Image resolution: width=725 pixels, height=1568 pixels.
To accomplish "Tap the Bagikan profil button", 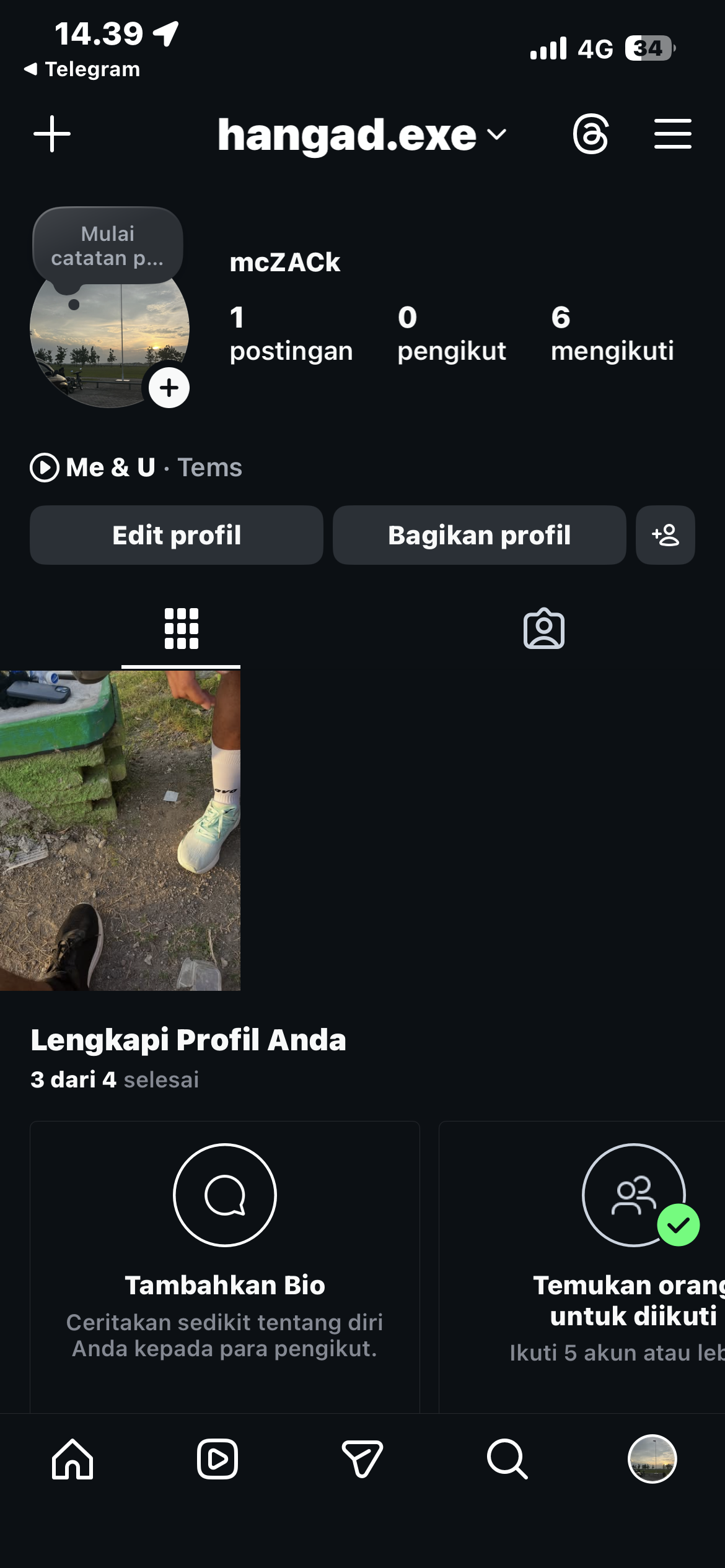I will 479,535.
